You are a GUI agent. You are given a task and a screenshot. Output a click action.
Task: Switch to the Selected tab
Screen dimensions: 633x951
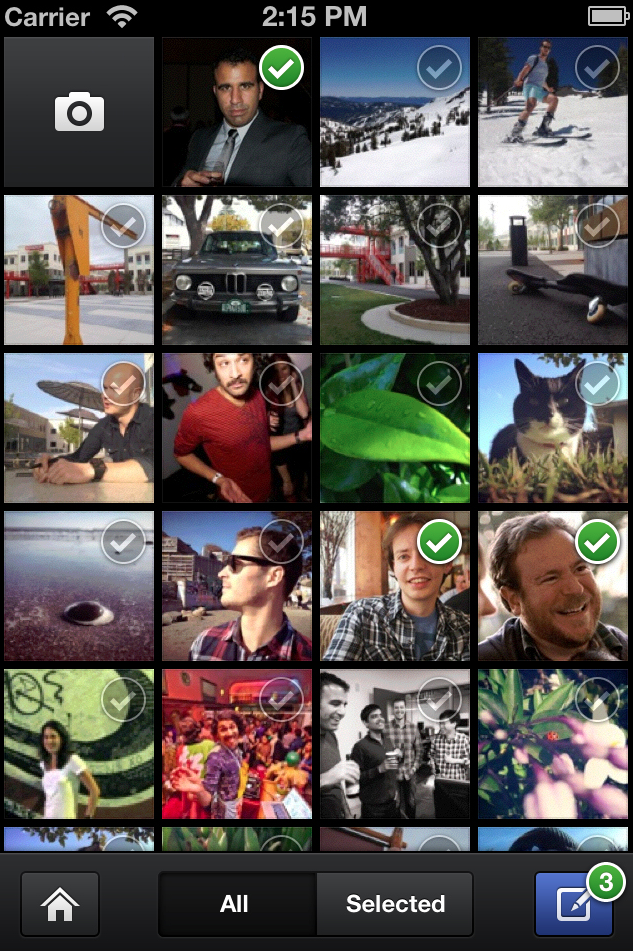[395, 904]
